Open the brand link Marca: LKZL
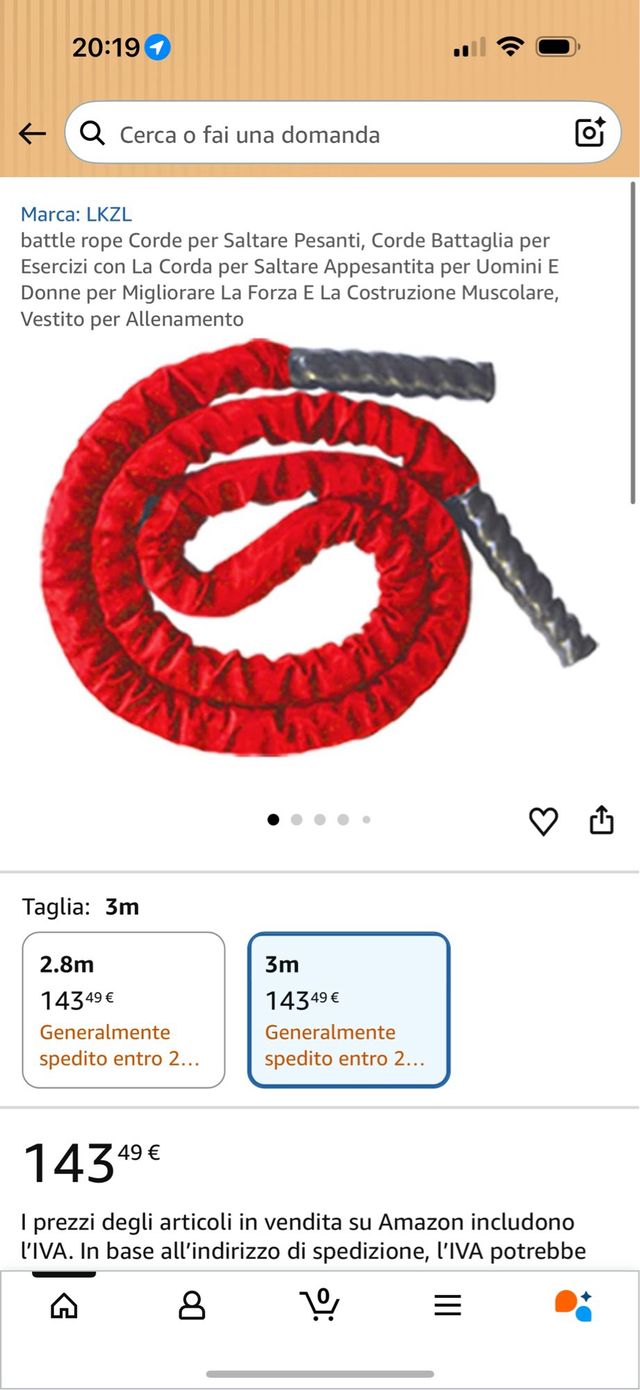 pyautogui.click(x=76, y=214)
